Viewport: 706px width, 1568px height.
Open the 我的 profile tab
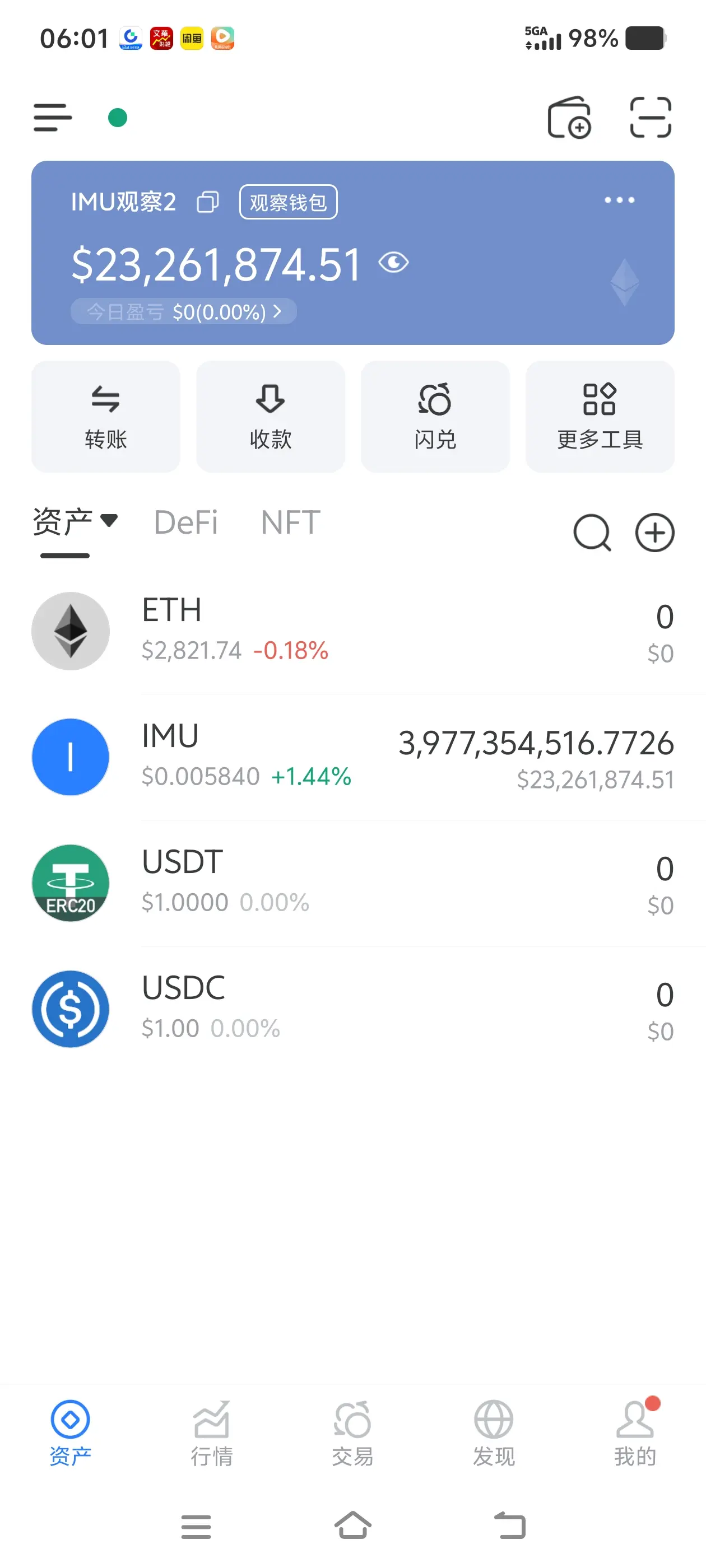635,1432
